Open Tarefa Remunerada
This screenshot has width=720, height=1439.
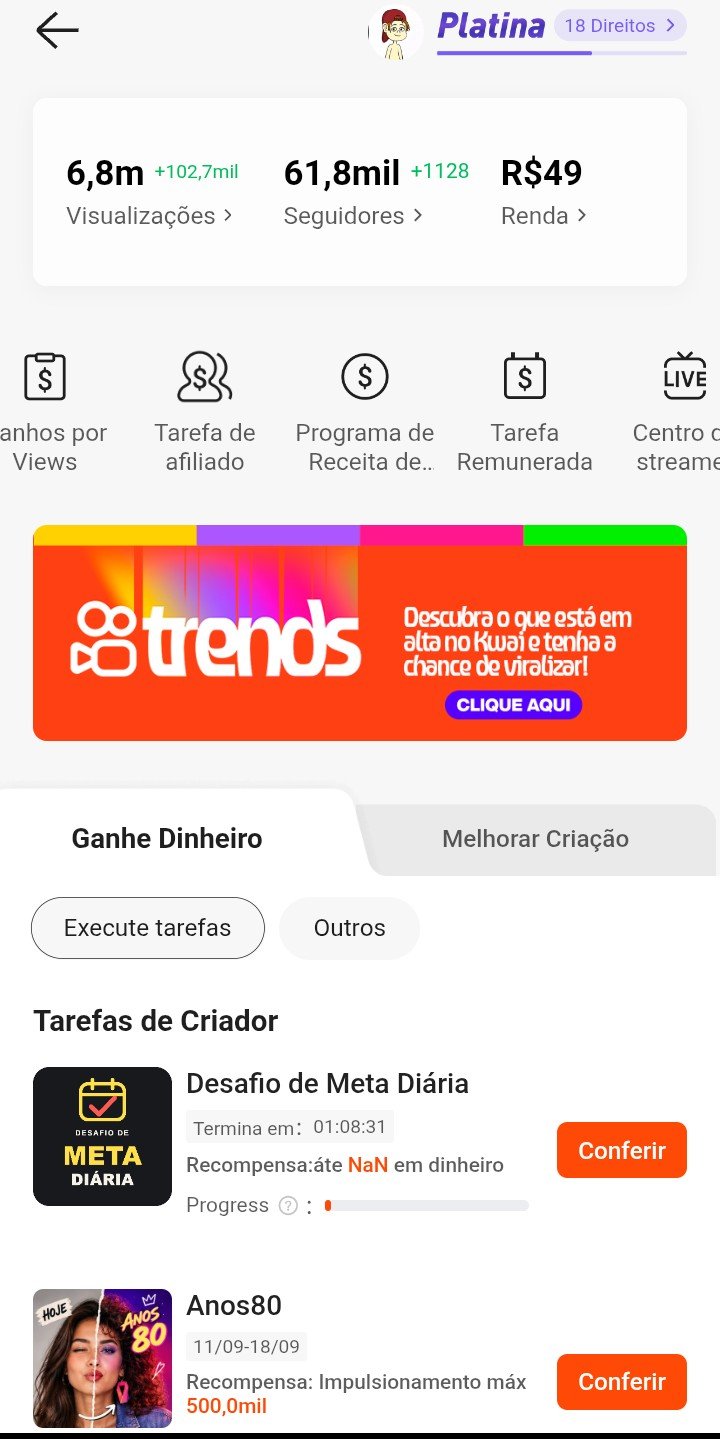tap(525, 412)
